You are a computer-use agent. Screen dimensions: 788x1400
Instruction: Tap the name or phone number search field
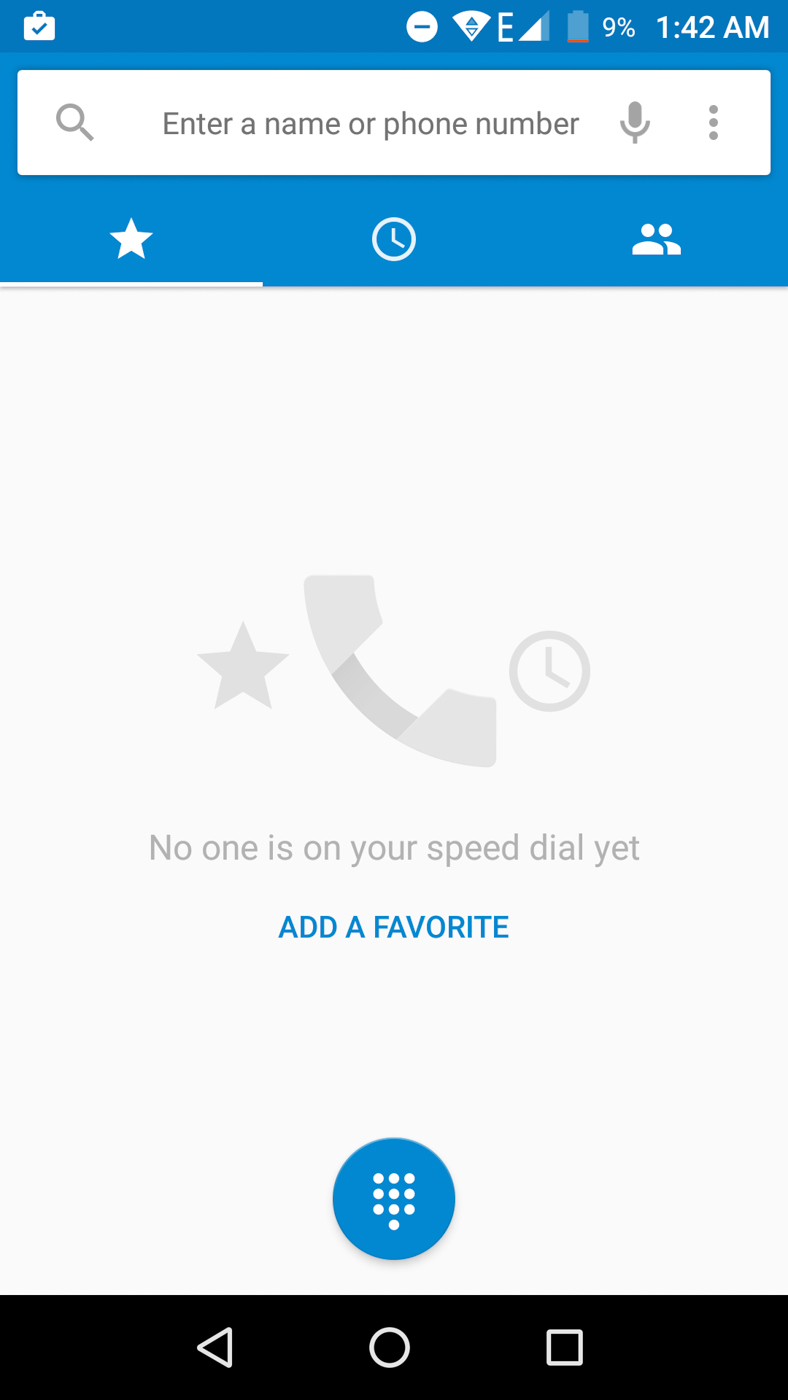tap(370, 124)
